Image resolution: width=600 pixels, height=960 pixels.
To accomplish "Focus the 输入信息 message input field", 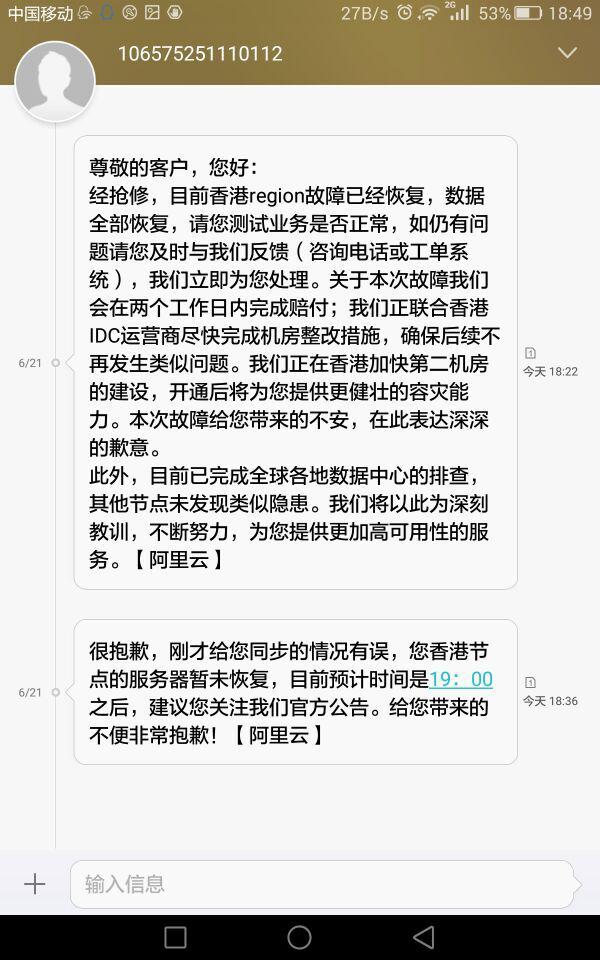I will [x=320, y=884].
